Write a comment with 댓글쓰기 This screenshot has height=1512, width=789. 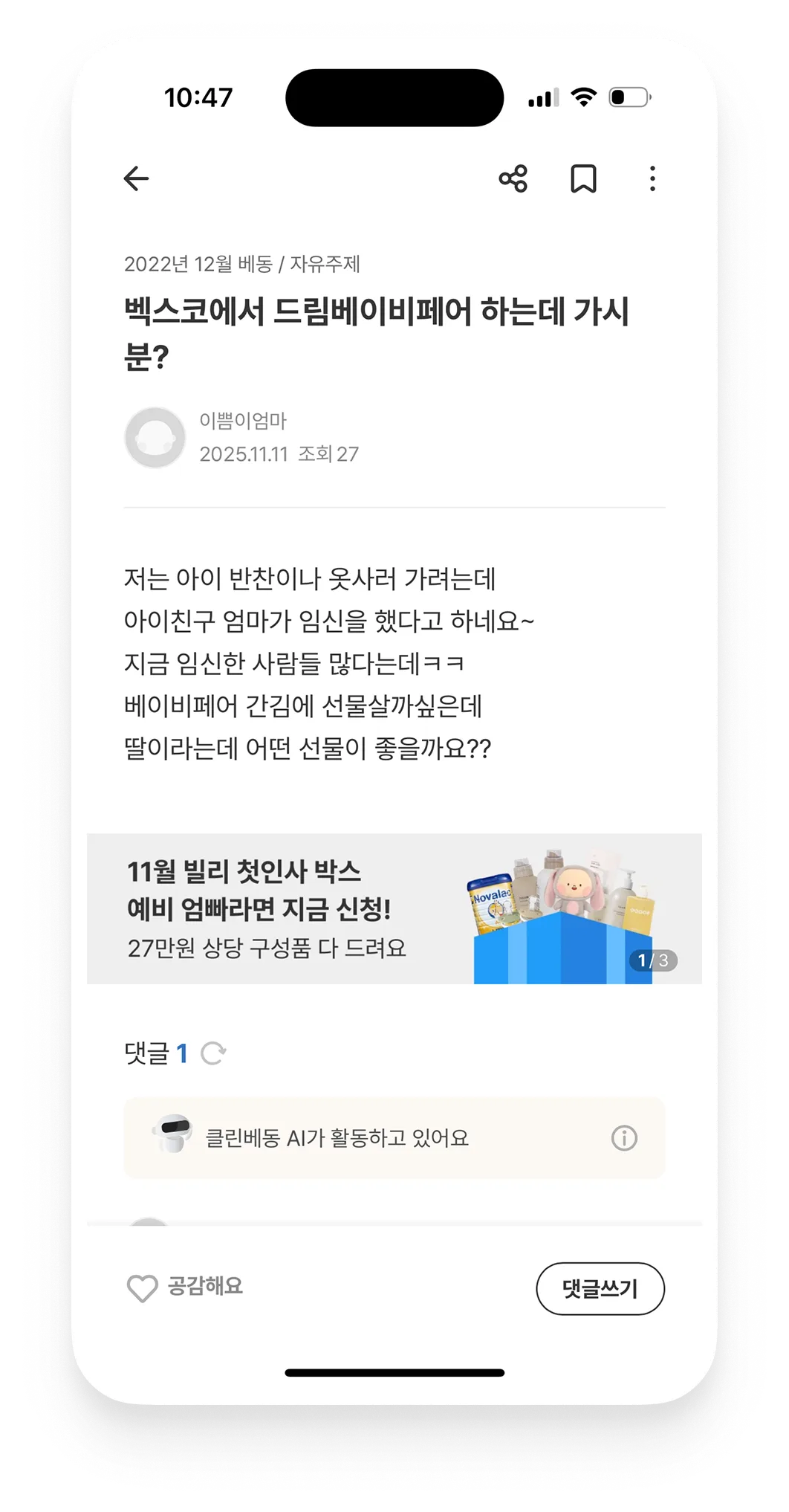pyautogui.click(x=600, y=1288)
